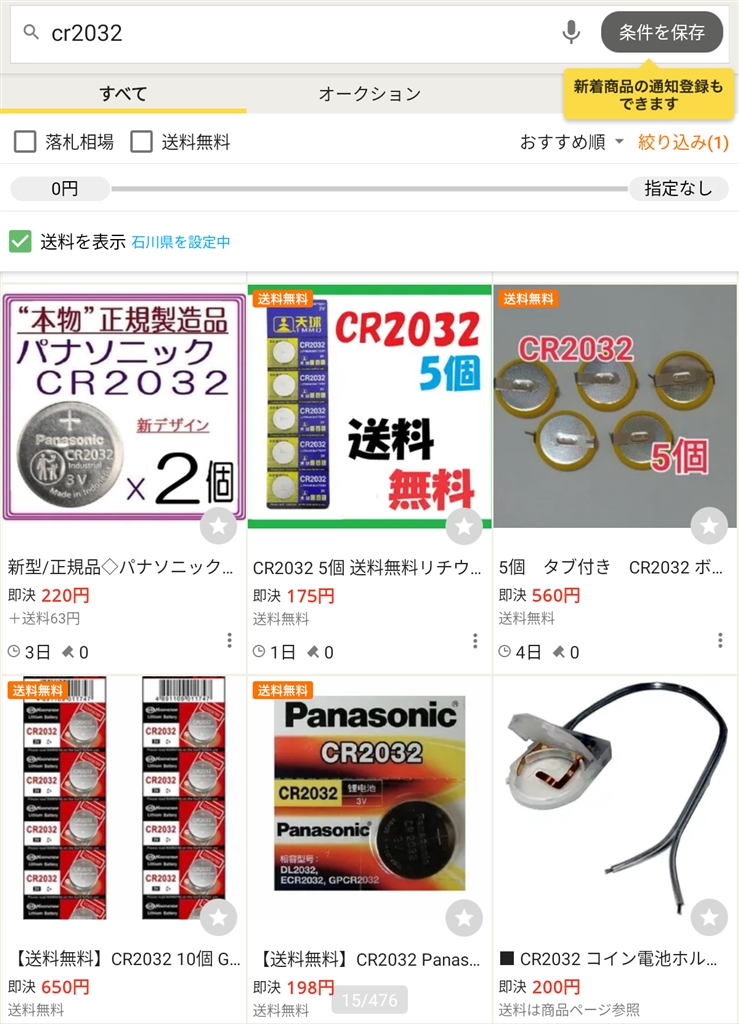The width and height of the screenshot is (739, 1024).
Task: Star the Panasonic CR2032 198円 item
Action: coord(464,917)
